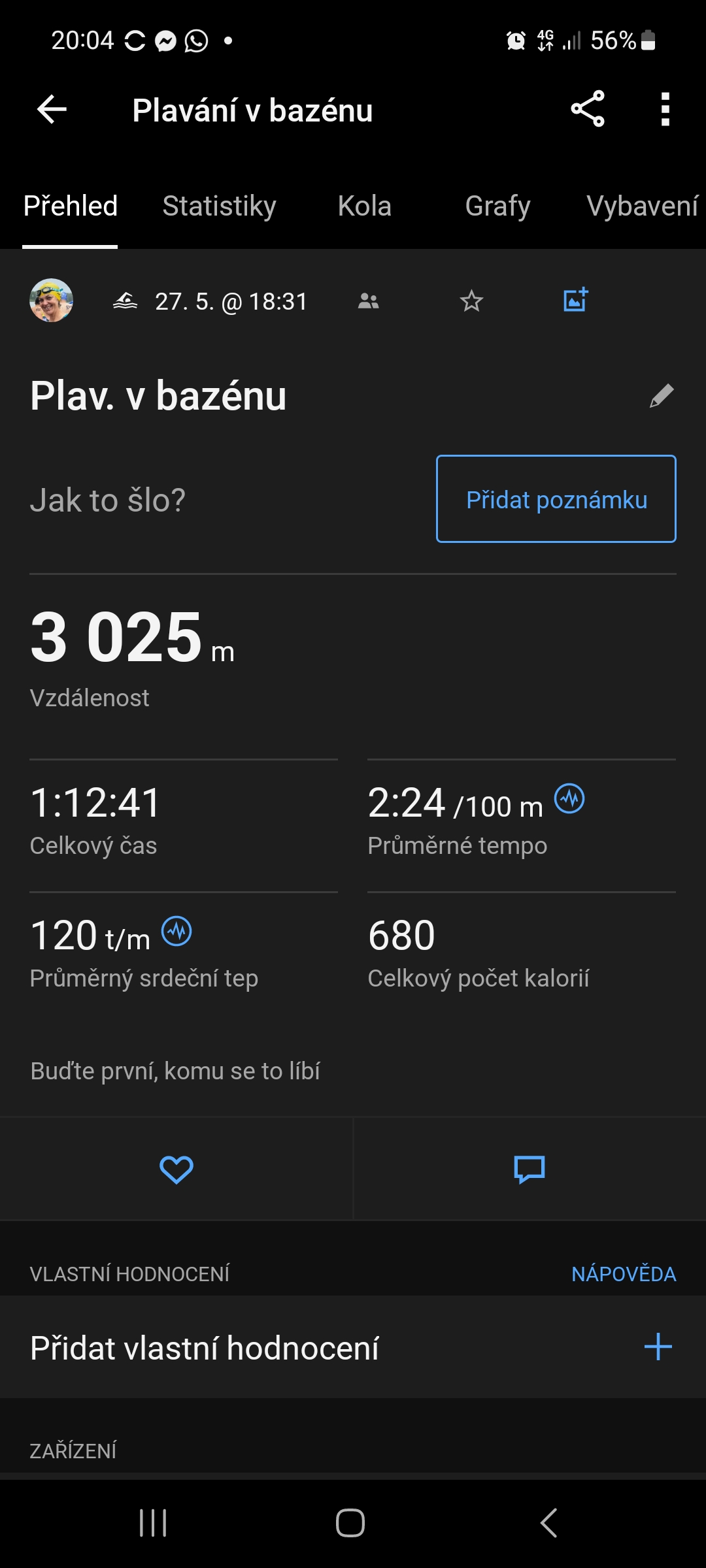Mark the activity as favorite with star

click(471, 301)
